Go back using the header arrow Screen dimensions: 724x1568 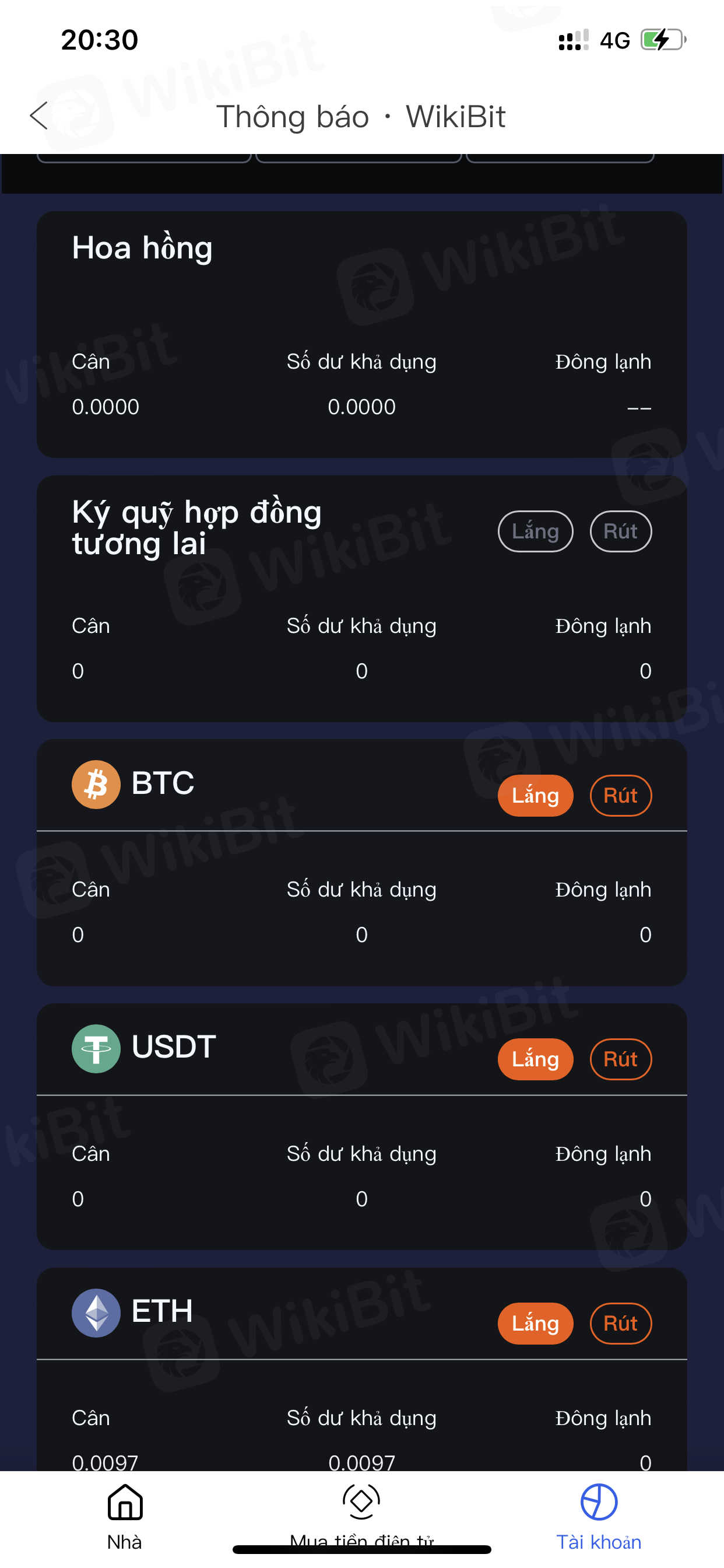click(x=40, y=116)
